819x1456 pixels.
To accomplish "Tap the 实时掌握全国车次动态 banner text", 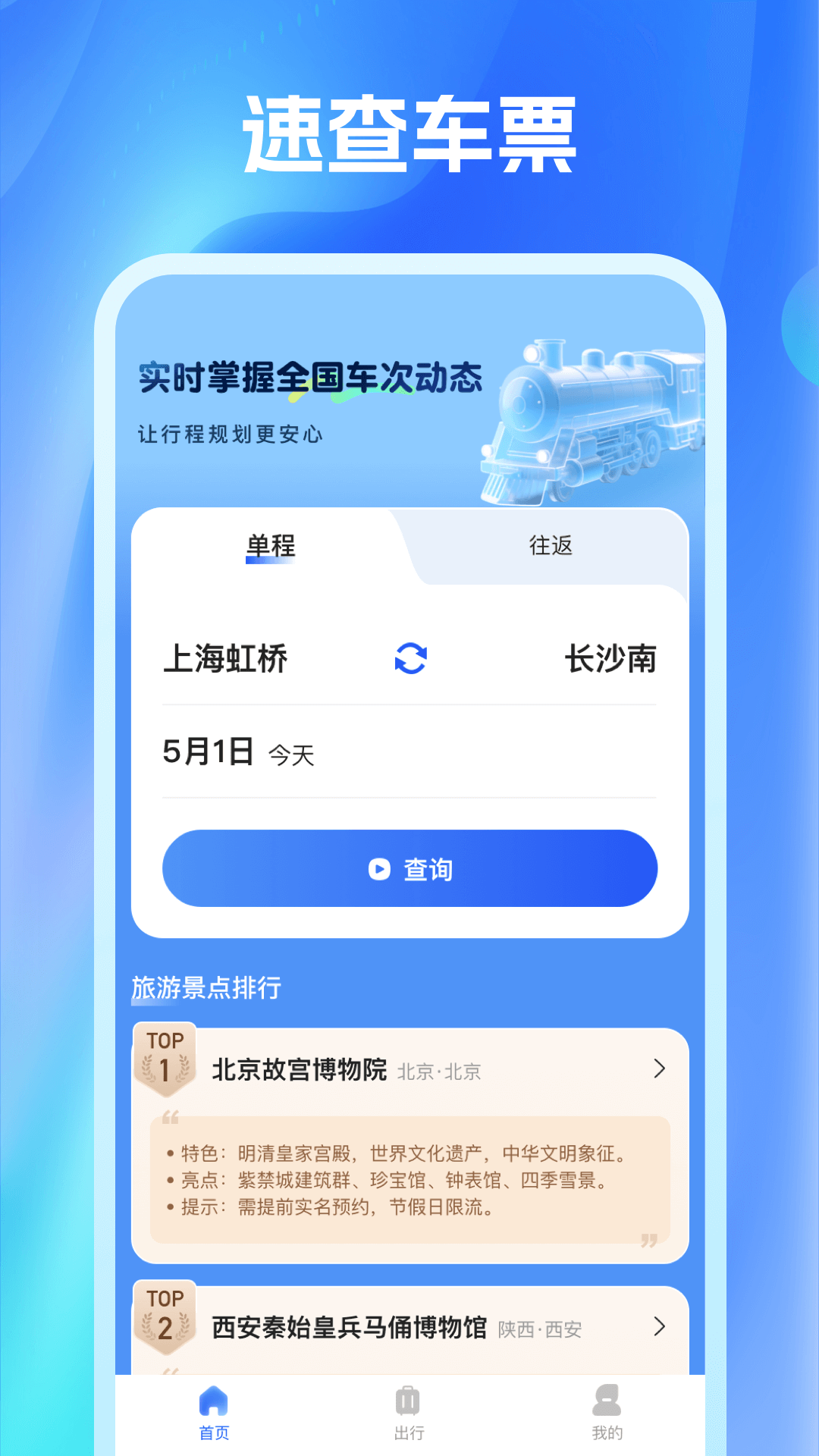I will (x=311, y=379).
